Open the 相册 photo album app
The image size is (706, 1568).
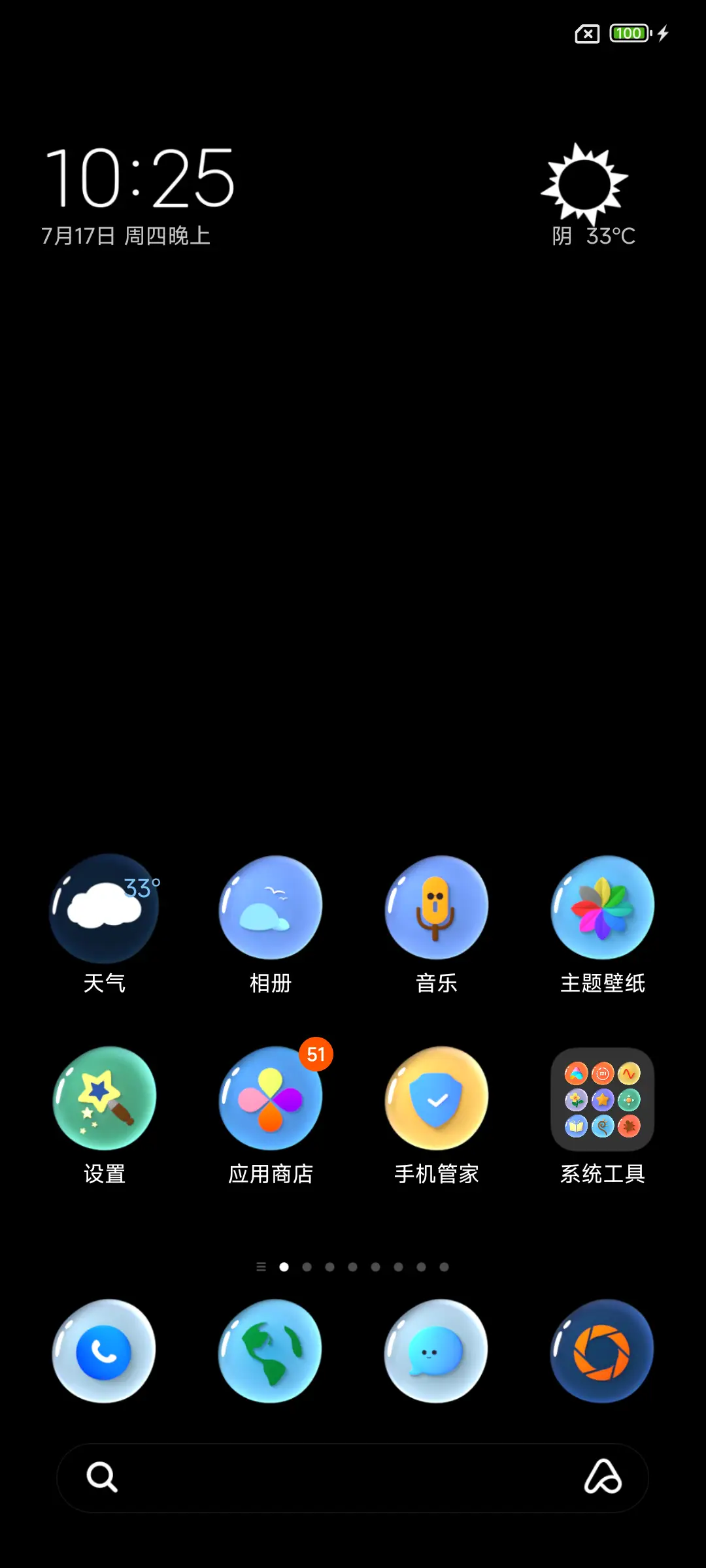click(271, 908)
